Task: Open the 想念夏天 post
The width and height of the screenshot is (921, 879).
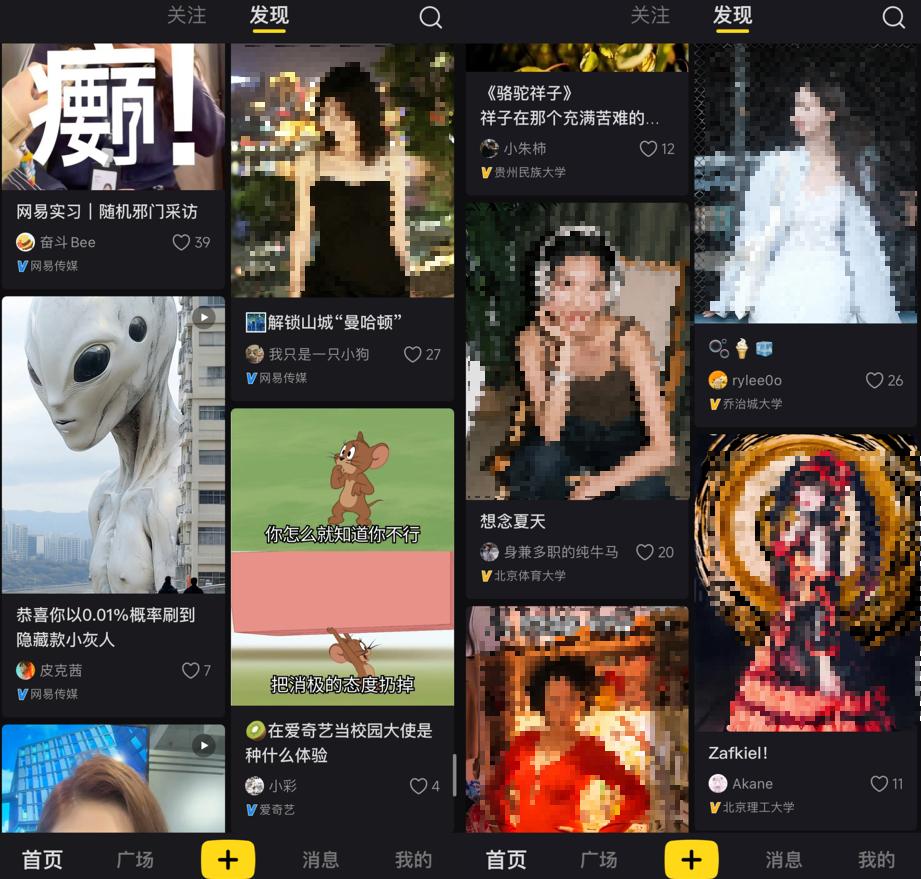Action: [577, 350]
